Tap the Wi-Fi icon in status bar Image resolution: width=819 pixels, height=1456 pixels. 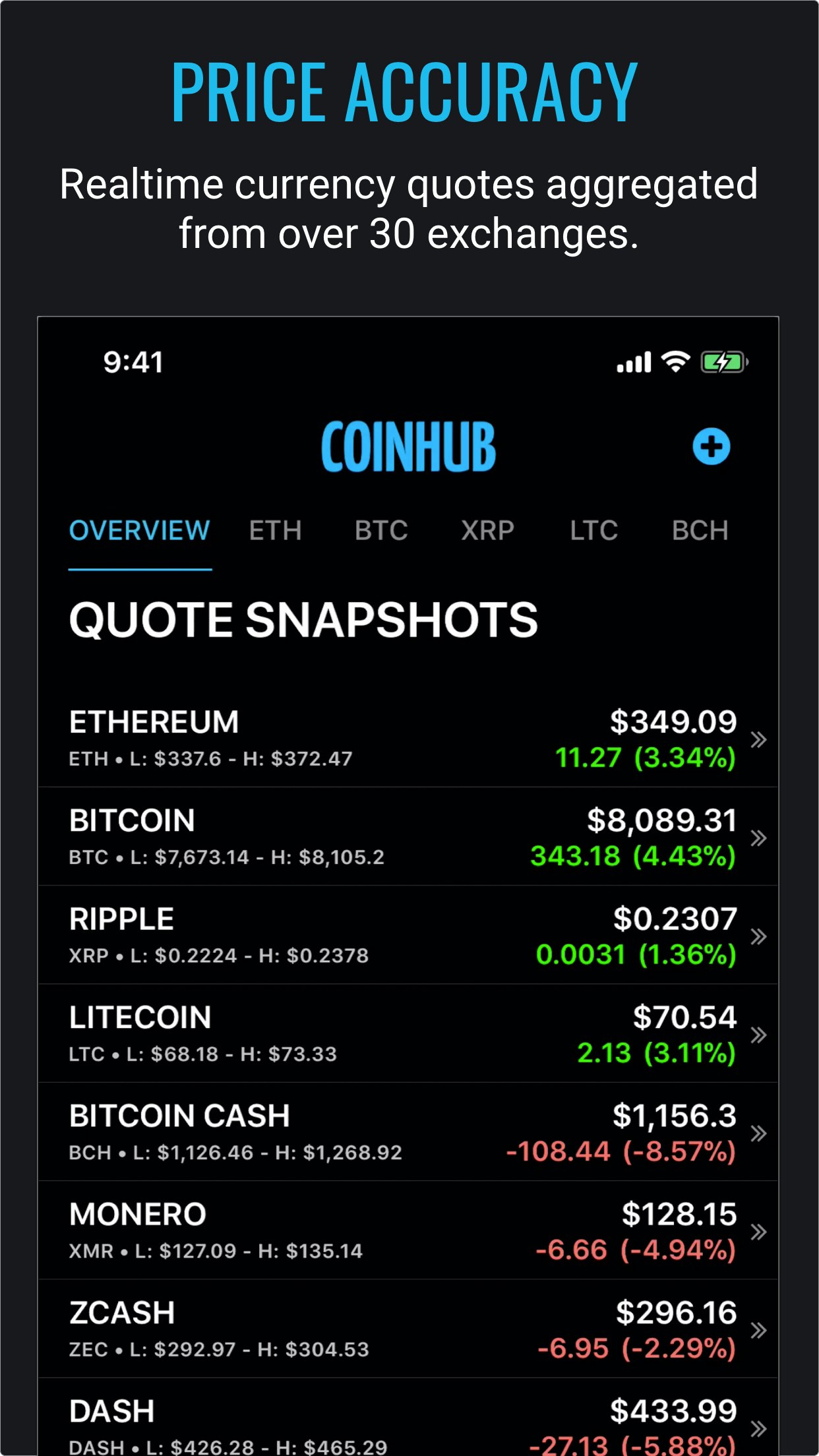coord(674,361)
